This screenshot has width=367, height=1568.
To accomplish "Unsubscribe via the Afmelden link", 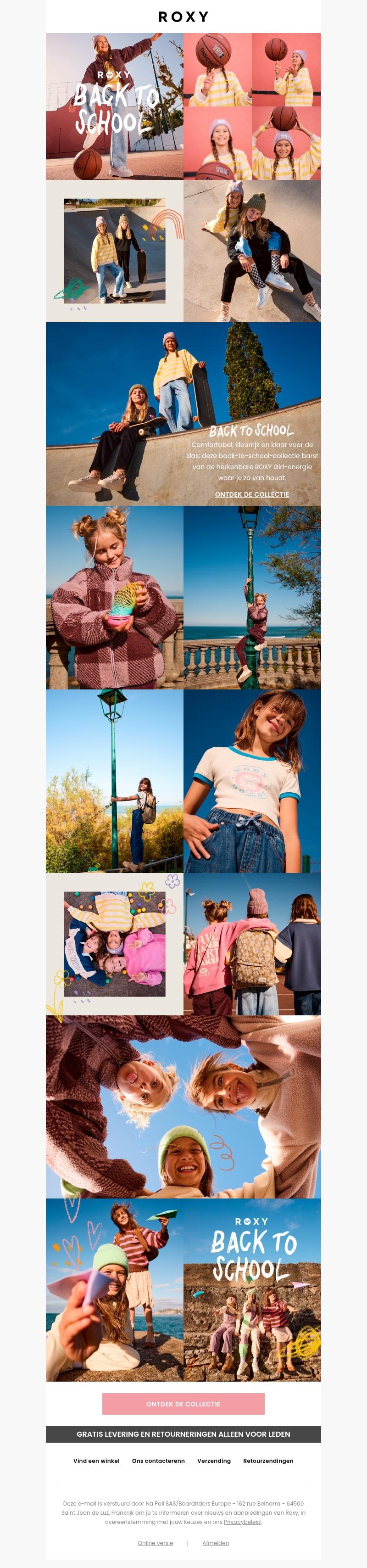I will pos(216,1542).
